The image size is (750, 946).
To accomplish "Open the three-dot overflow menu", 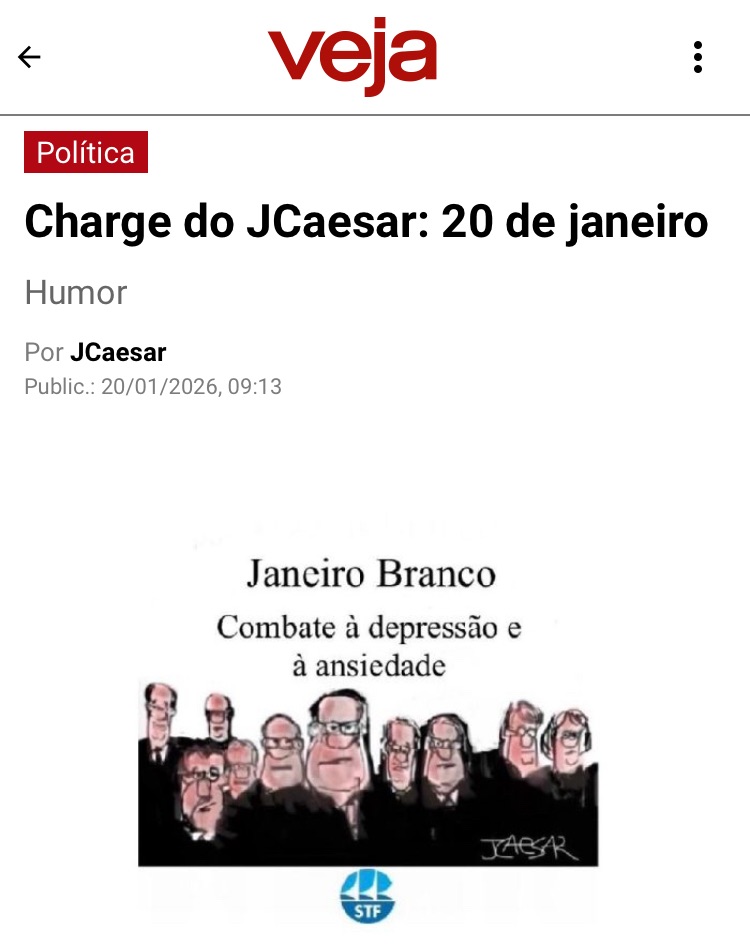I will pos(698,57).
